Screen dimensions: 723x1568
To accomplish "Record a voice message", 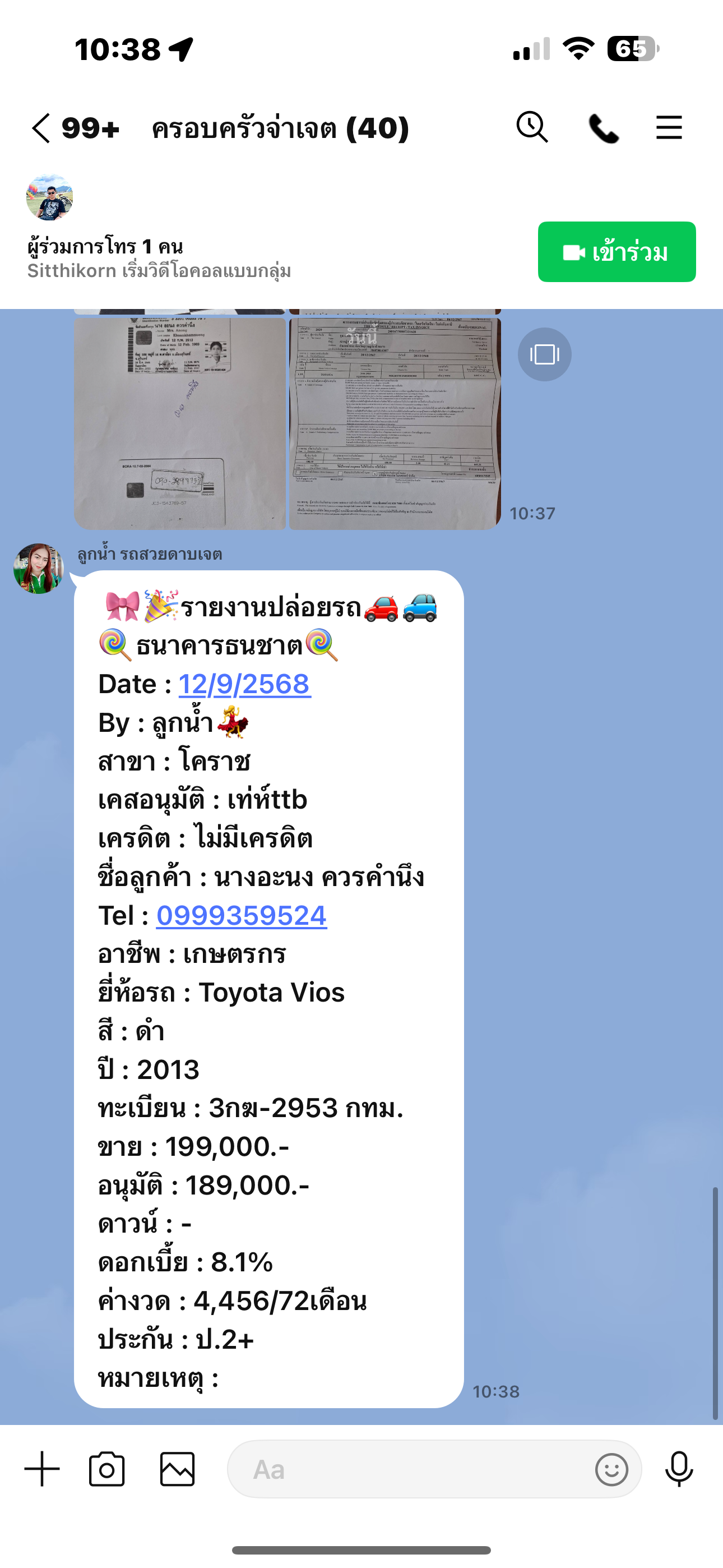I will (679, 1469).
